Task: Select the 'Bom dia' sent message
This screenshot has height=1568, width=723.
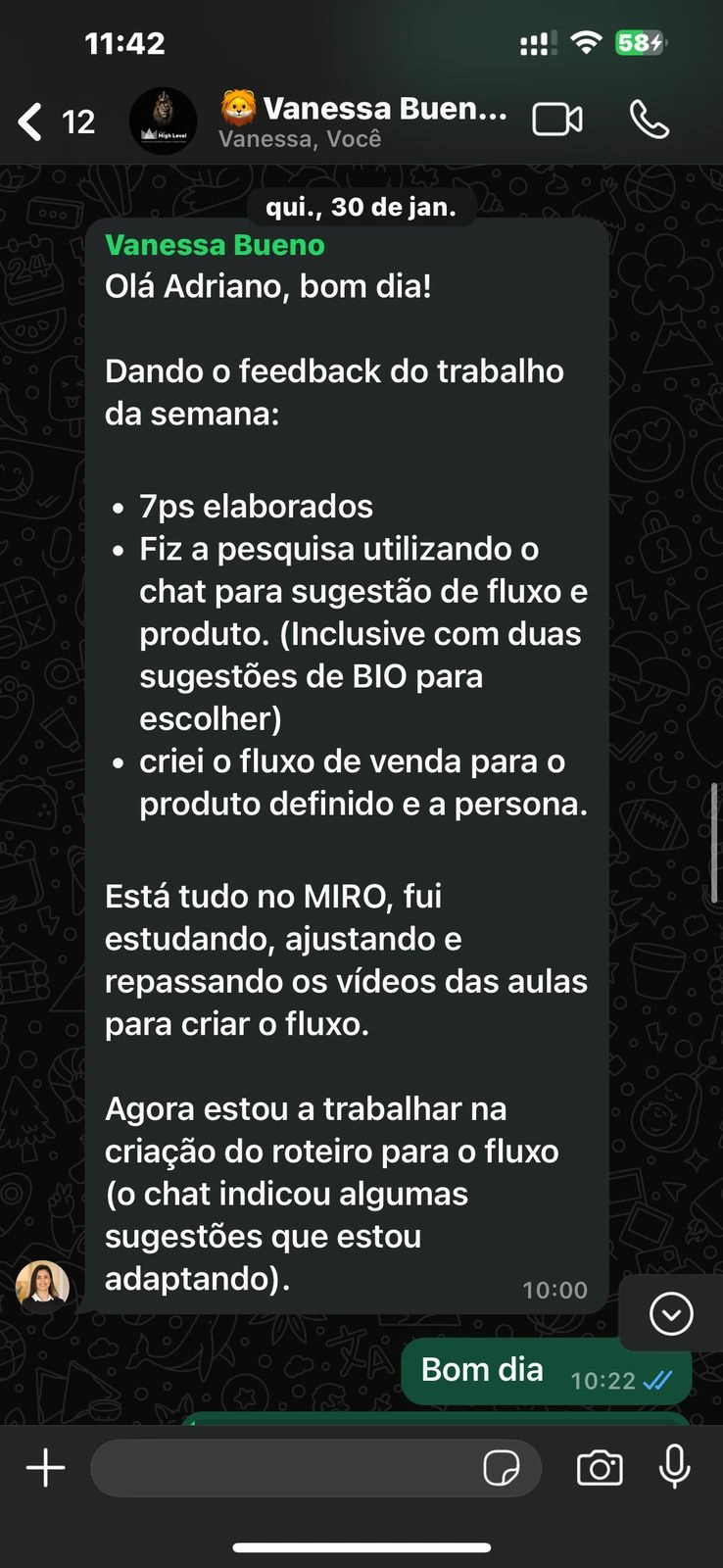Action: [482, 1370]
